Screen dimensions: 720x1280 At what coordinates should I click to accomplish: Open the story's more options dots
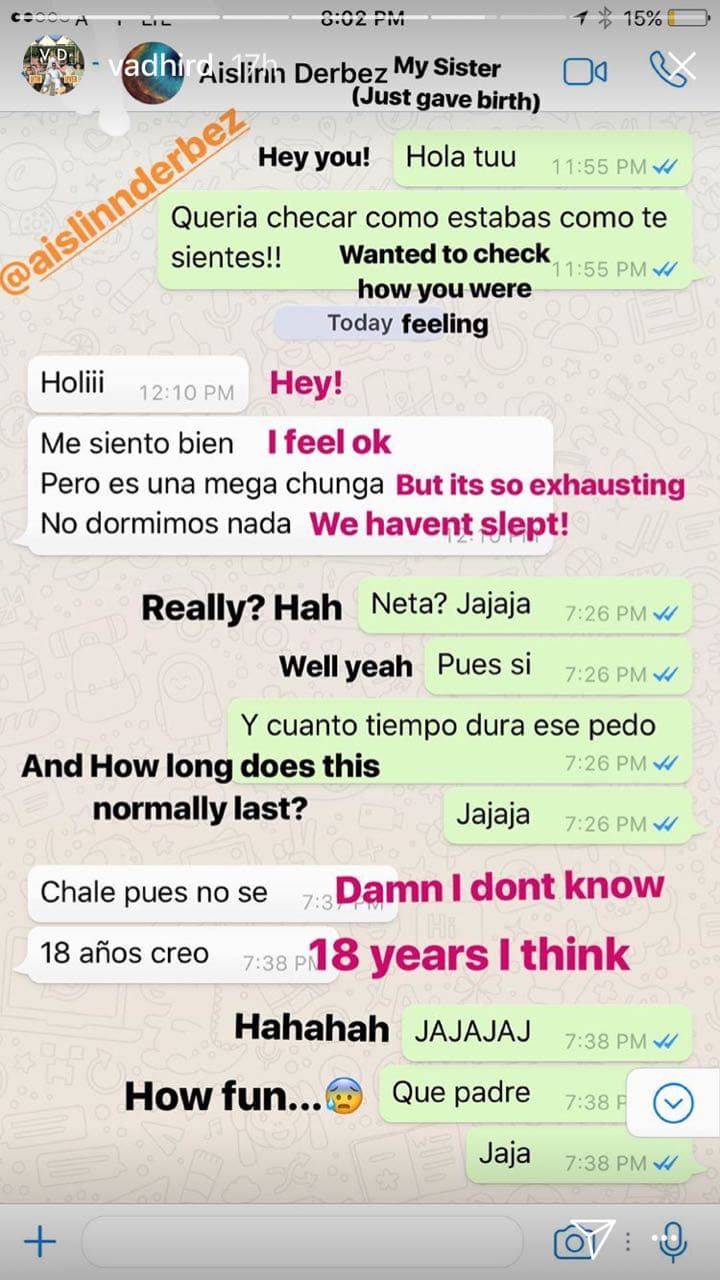tap(629, 1242)
